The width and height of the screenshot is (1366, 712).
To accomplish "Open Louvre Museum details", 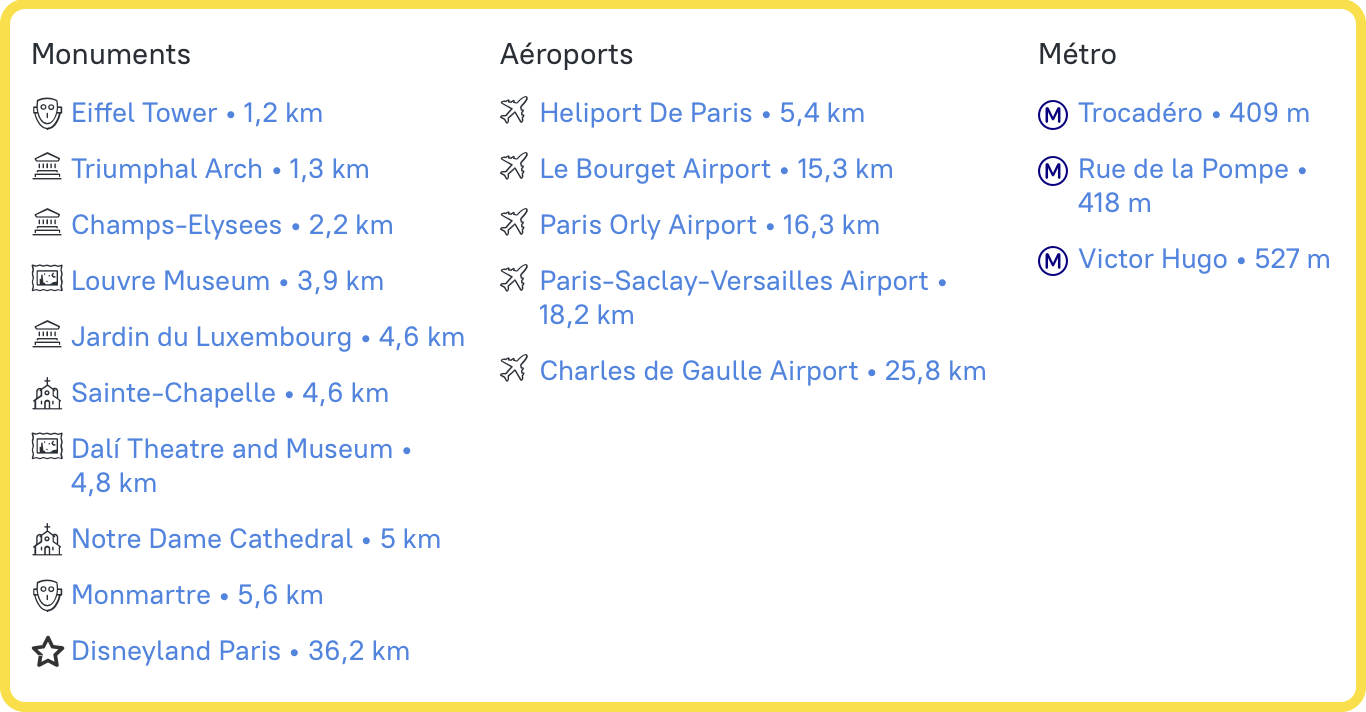I will point(226,281).
